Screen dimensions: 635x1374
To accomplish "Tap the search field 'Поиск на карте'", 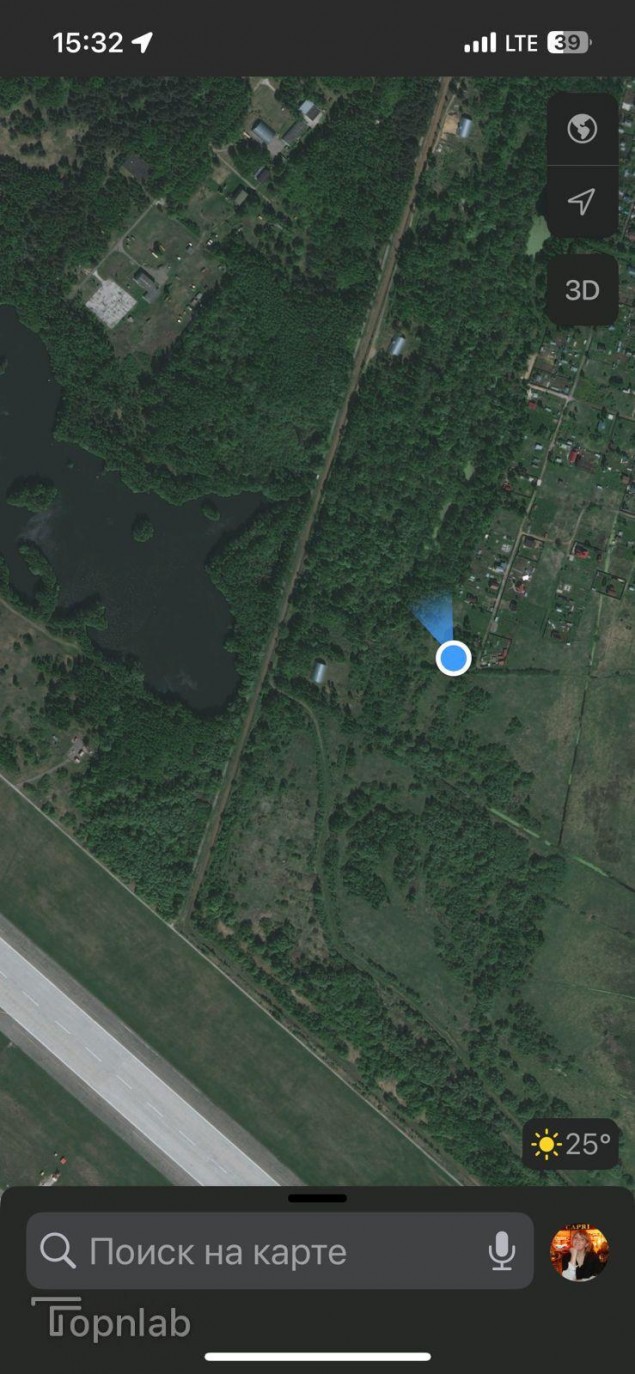I will click(260, 1251).
